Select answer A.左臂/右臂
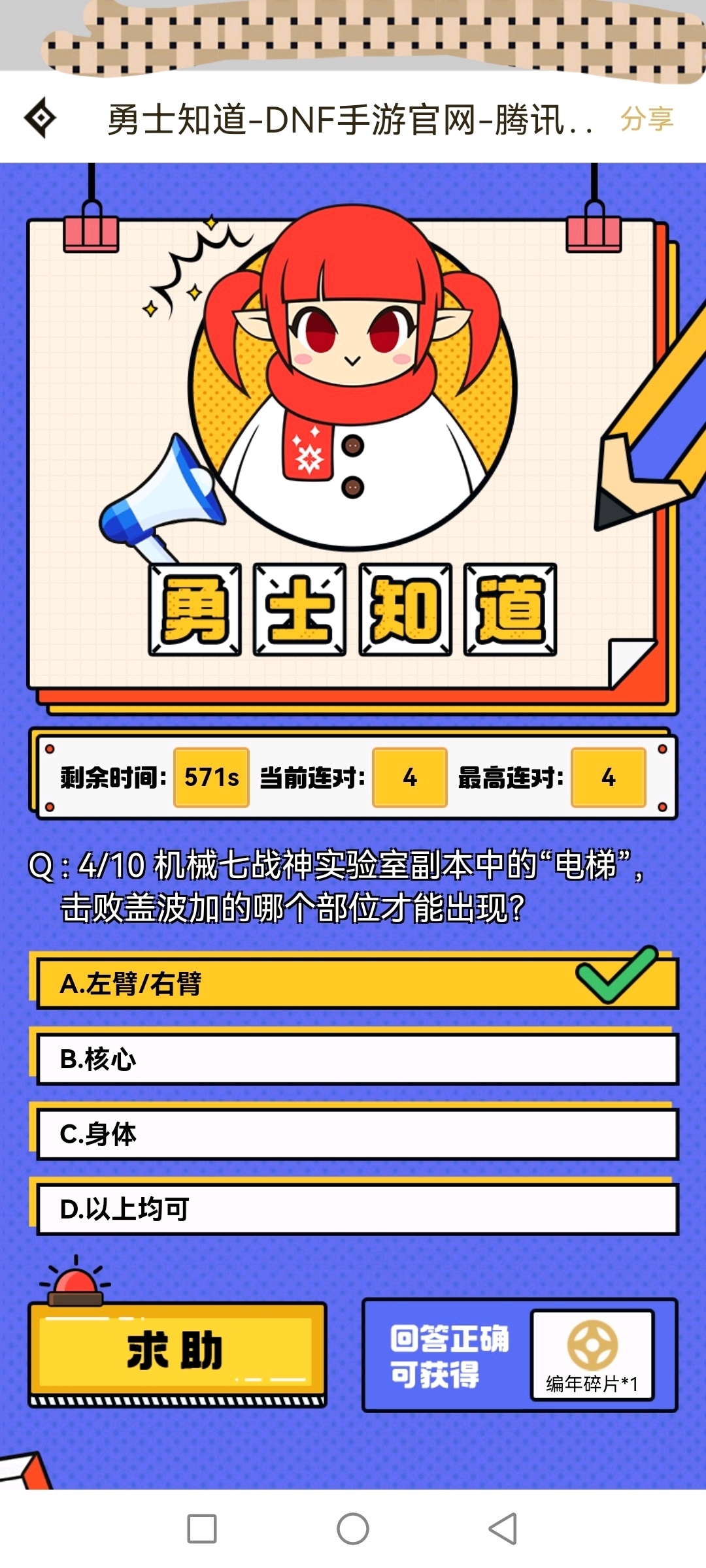Viewport: 706px width, 1568px height. coord(356,983)
